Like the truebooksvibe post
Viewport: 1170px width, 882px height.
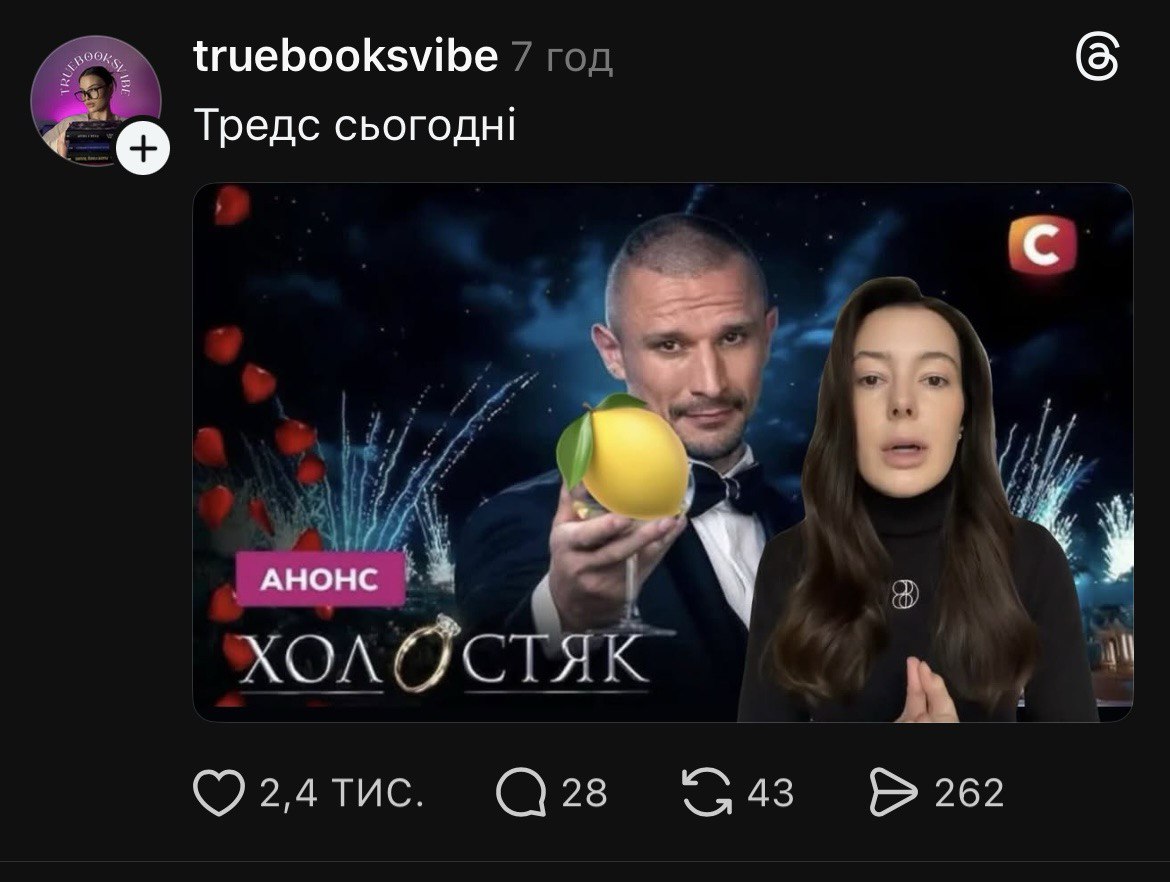tap(219, 794)
